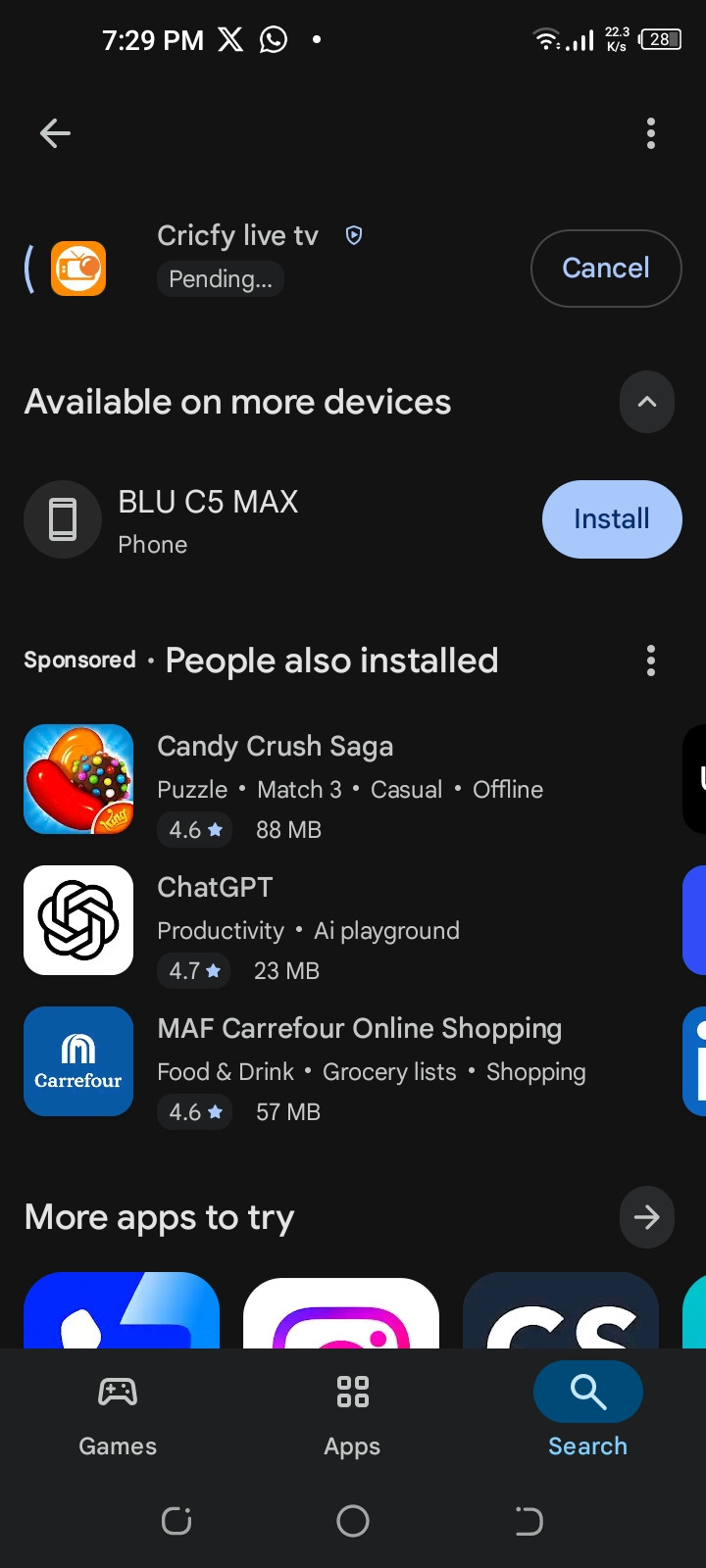Expand More apps to try arrow

point(646,1217)
